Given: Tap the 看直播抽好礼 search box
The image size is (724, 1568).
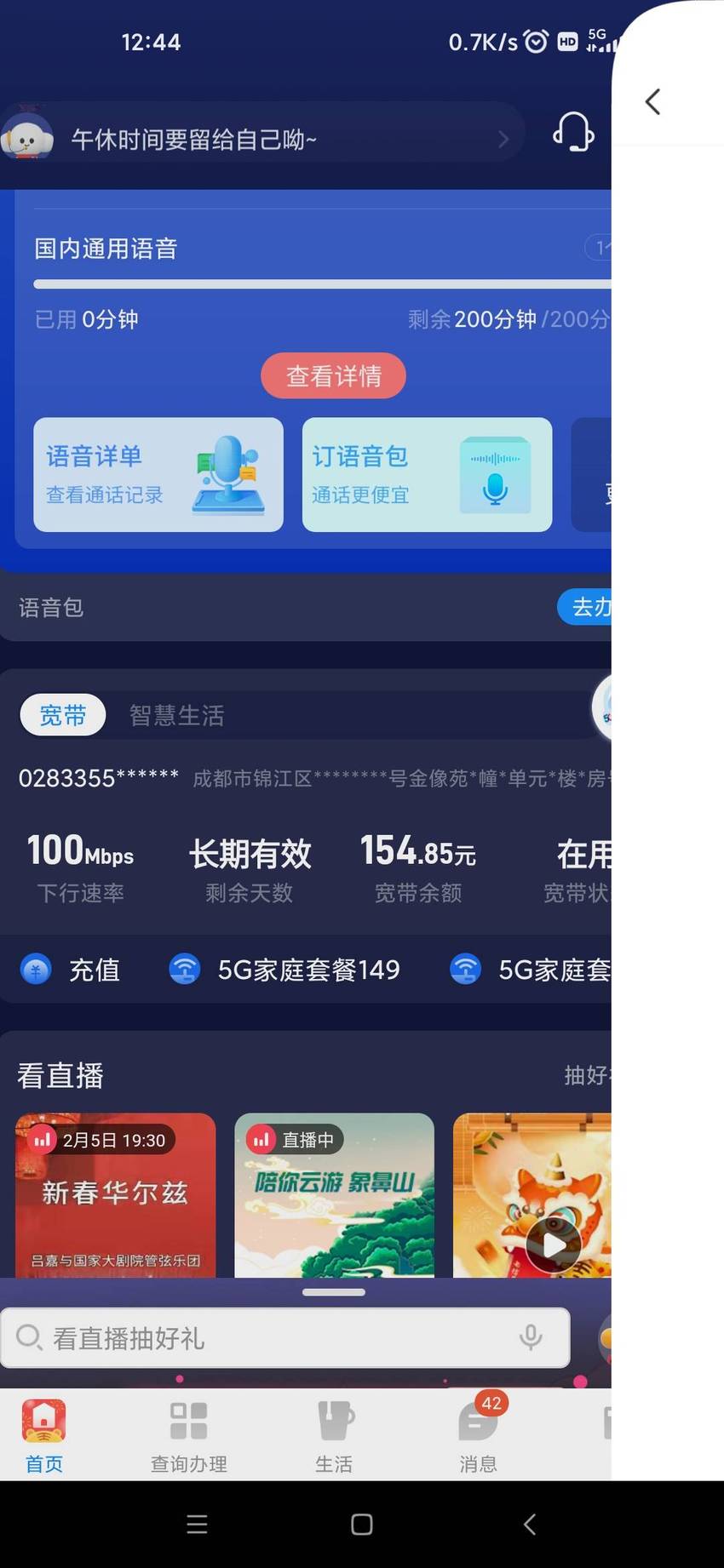Looking at the screenshot, I should point(284,1337).
